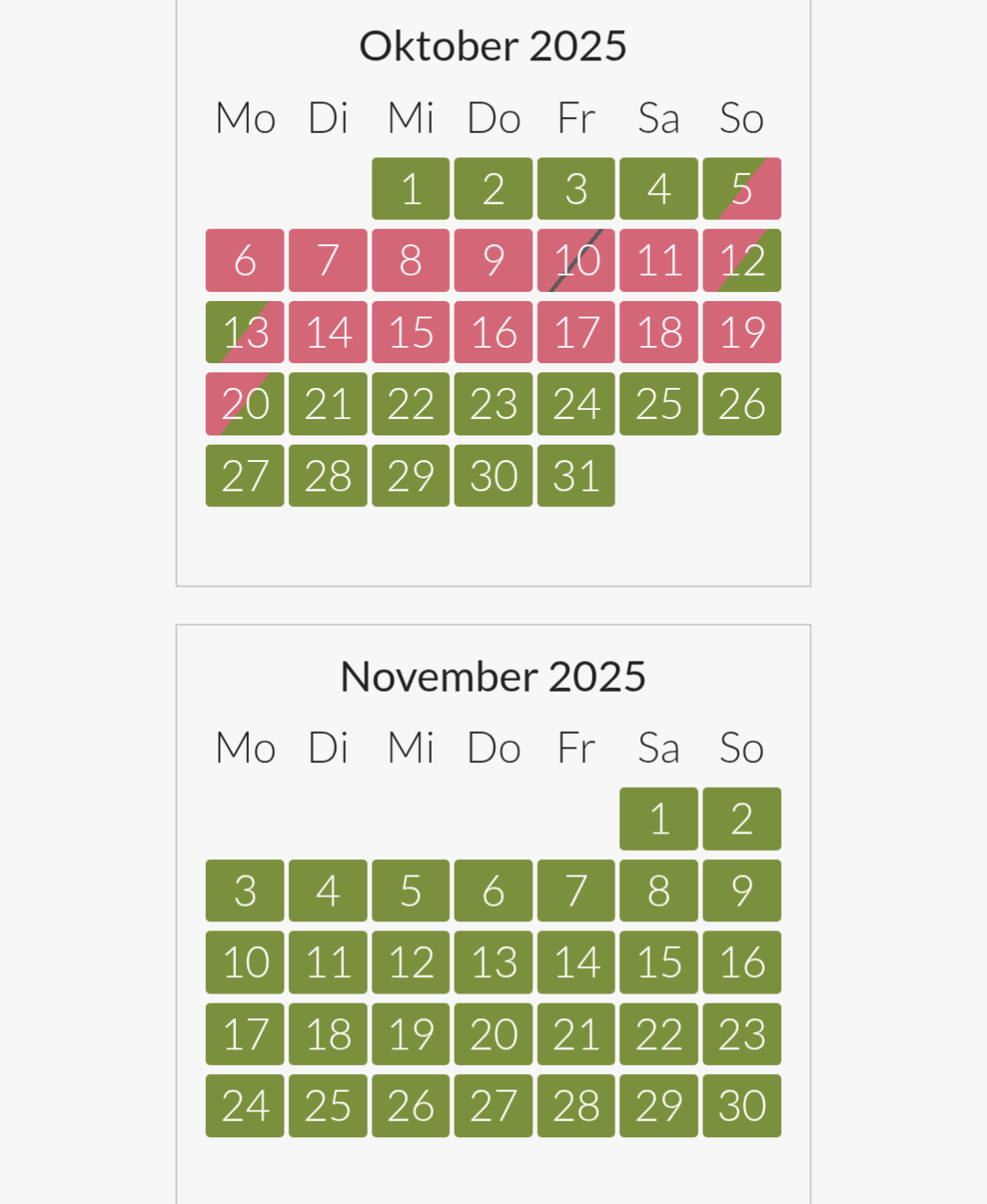Image resolution: width=987 pixels, height=1204 pixels.
Task: Select October 13 in the calendar
Action: [x=245, y=332]
